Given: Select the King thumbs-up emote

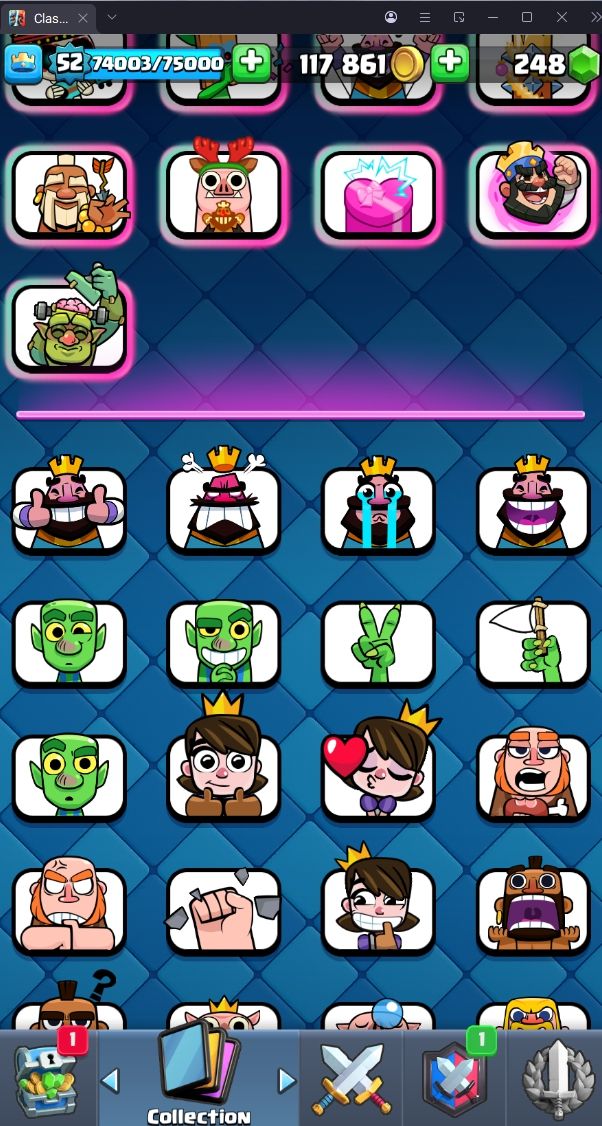Looking at the screenshot, I should pyautogui.click(x=69, y=510).
